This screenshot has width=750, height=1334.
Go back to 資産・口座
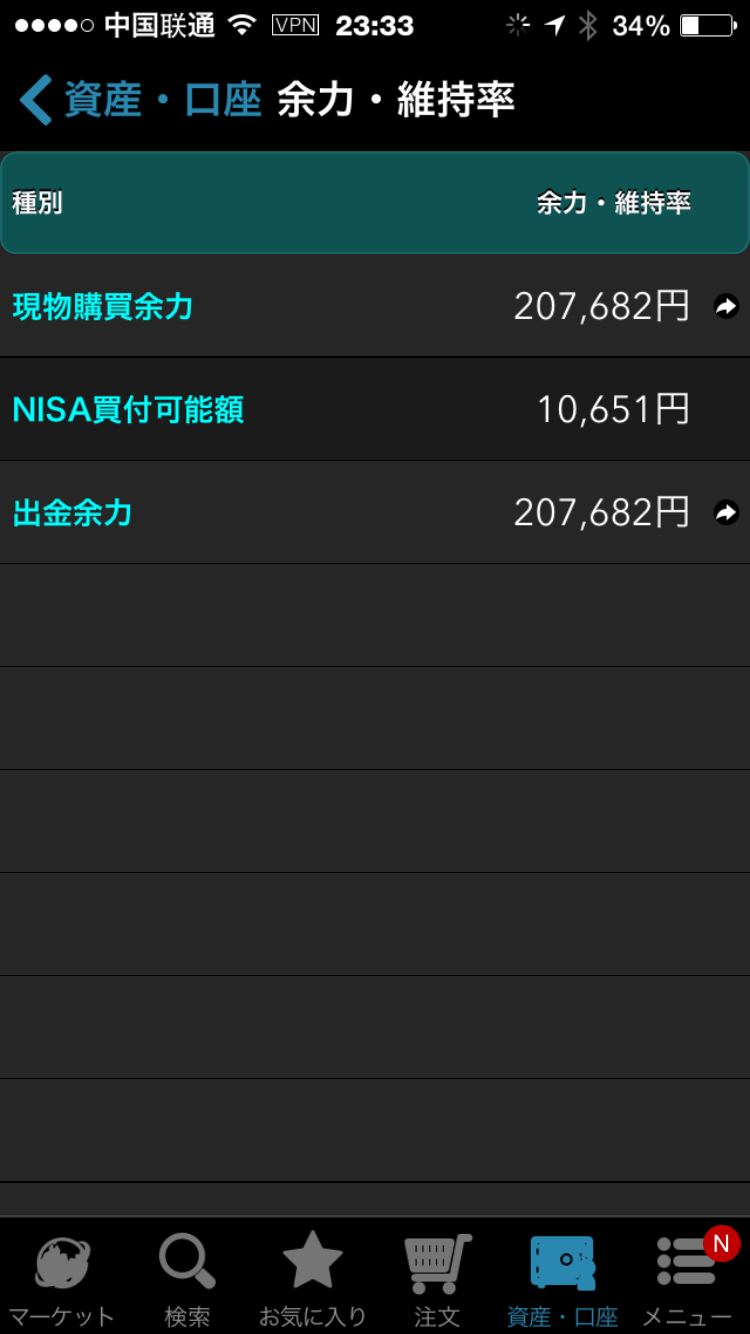coord(140,101)
